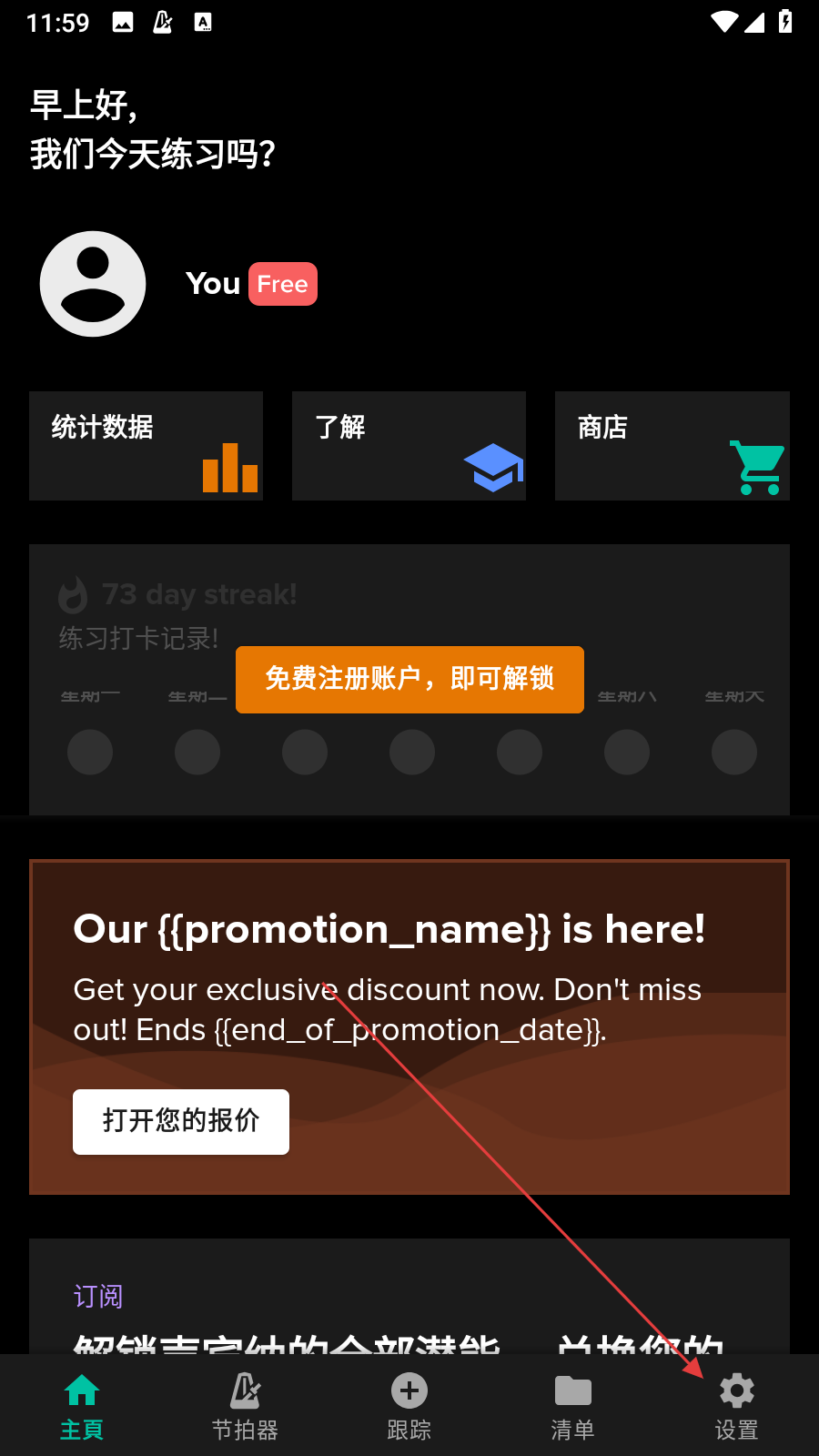The height and width of the screenshot is (1456, 819).
Task: Switch to the 主頁 home tab
Action: pos(82,1406)
